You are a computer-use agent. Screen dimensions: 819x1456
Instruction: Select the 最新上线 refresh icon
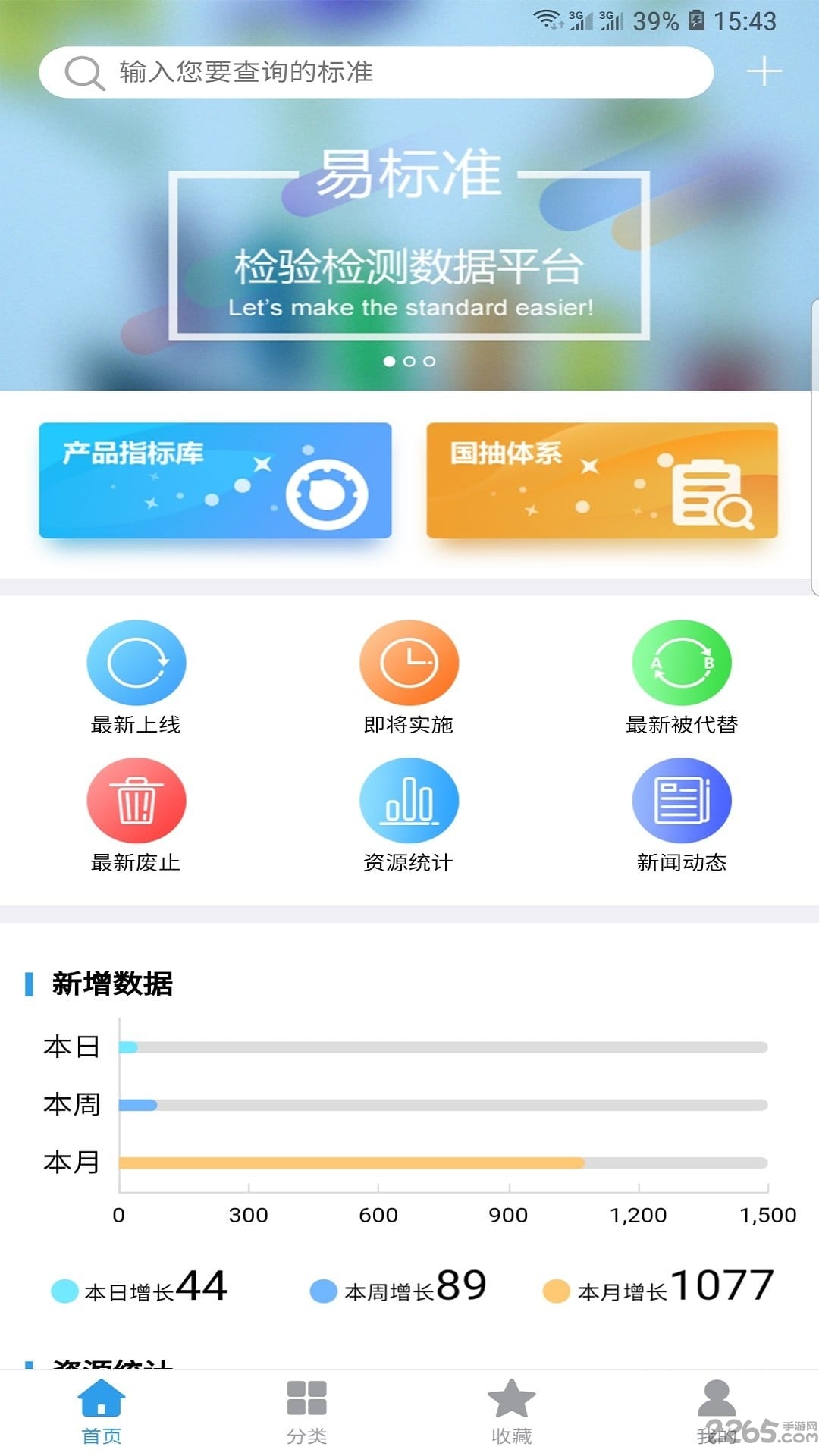click(x=136, y=662)
